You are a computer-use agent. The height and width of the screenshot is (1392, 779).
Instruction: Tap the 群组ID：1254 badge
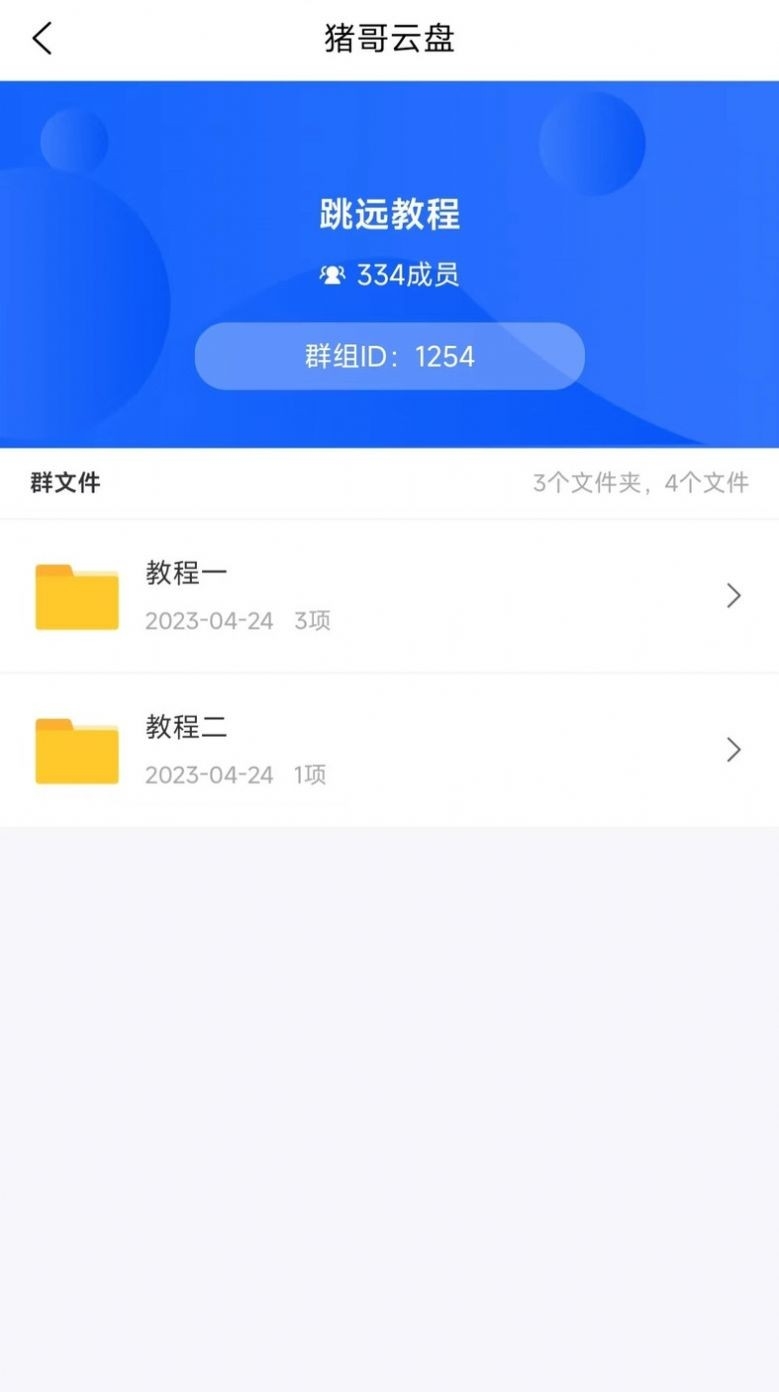(389, 356)
